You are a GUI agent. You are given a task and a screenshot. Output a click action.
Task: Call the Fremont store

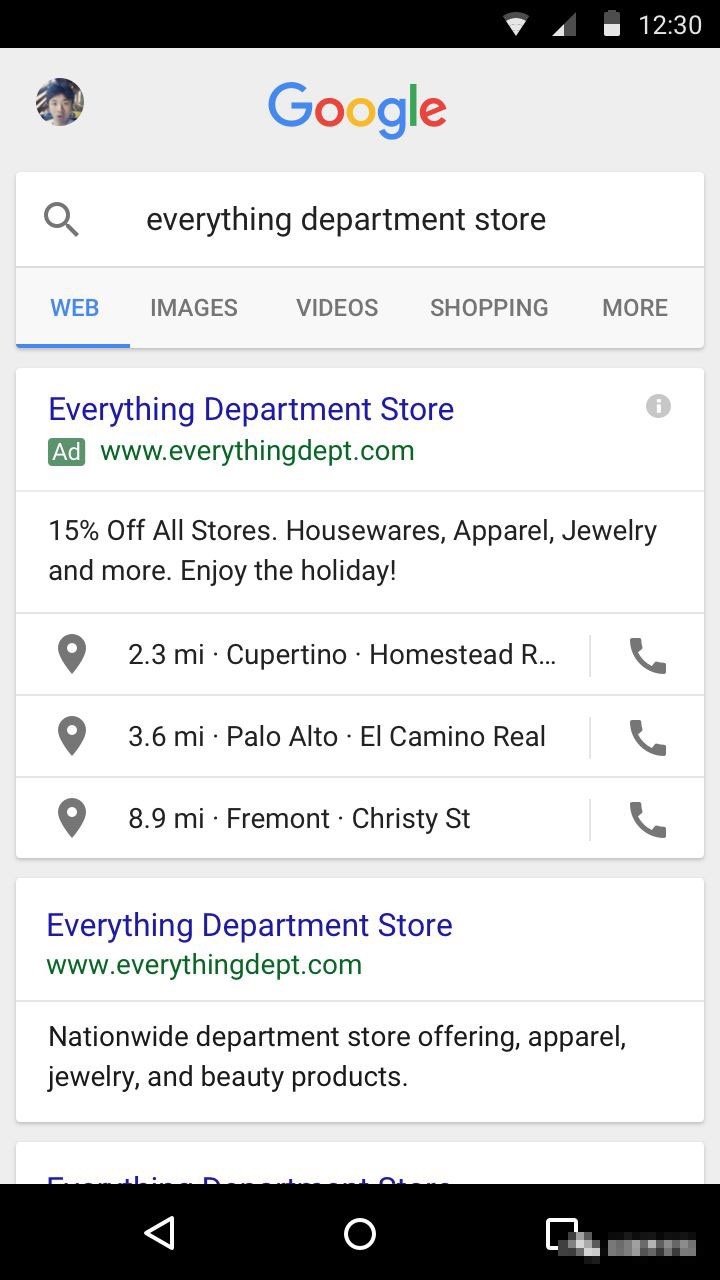[x=647, y=820]
